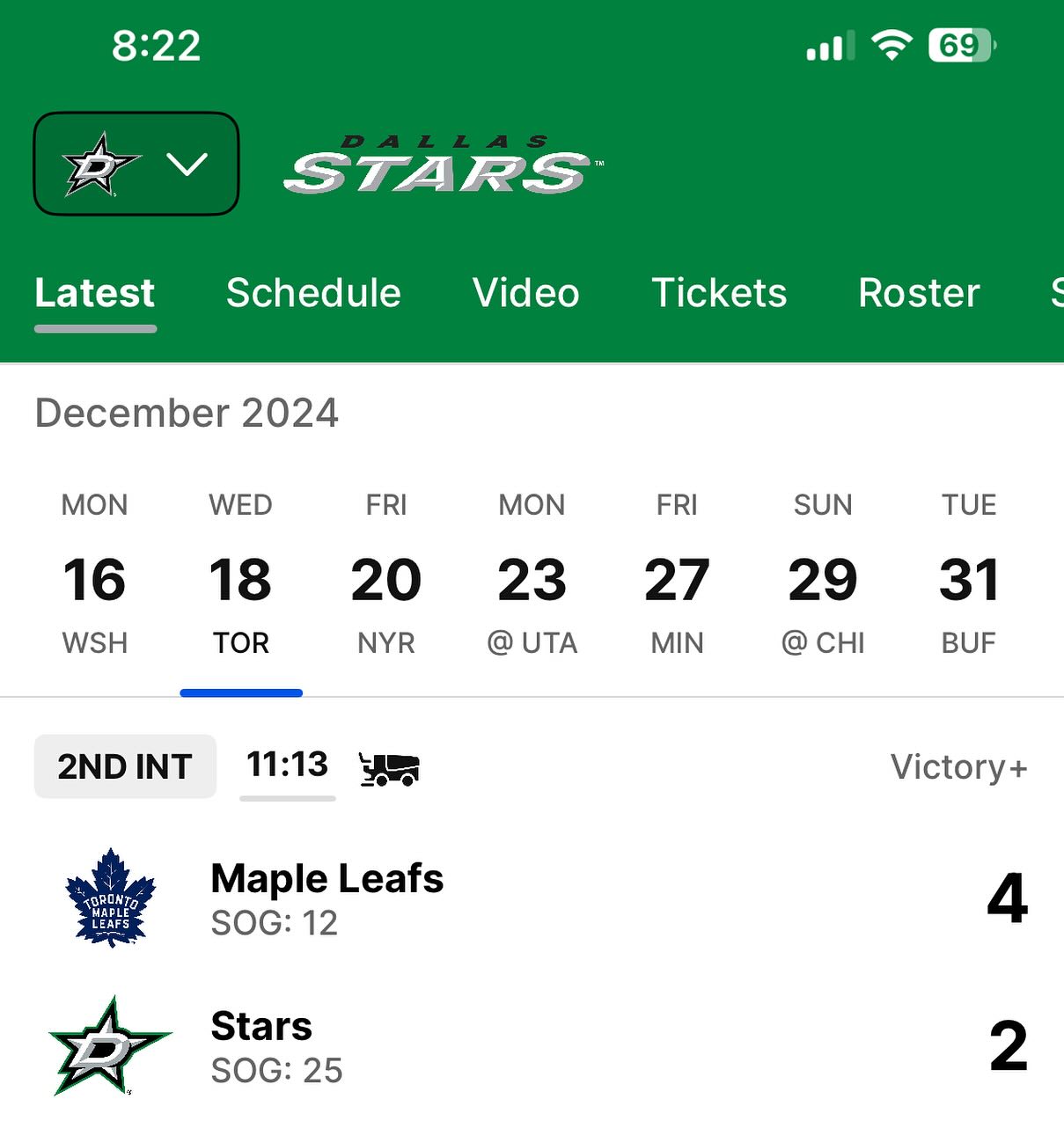The height and width of the screenshot is (1143, 1064).
Task: Open the Victory+ broadcast link
Action: [x=959, y=766]
